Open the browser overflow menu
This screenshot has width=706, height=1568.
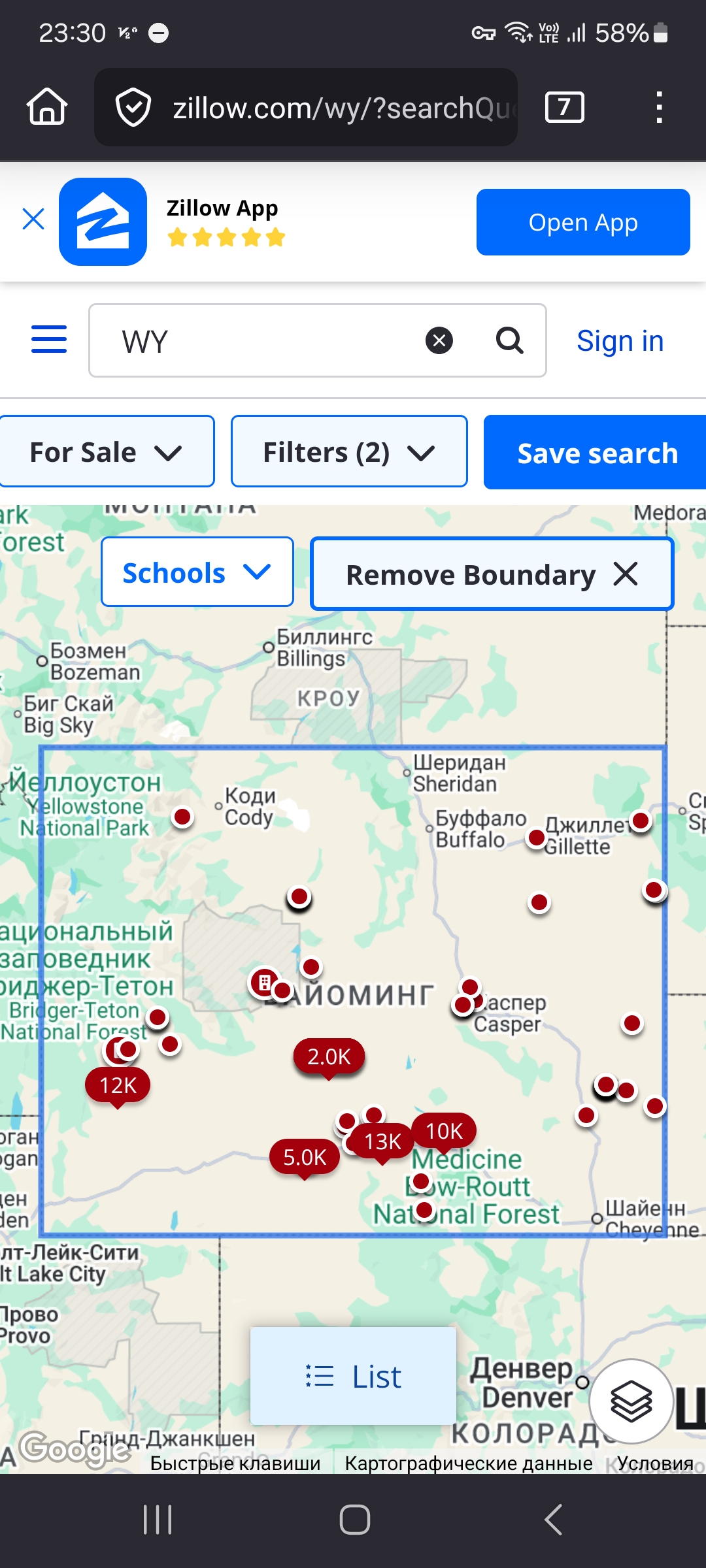[659, 107]
